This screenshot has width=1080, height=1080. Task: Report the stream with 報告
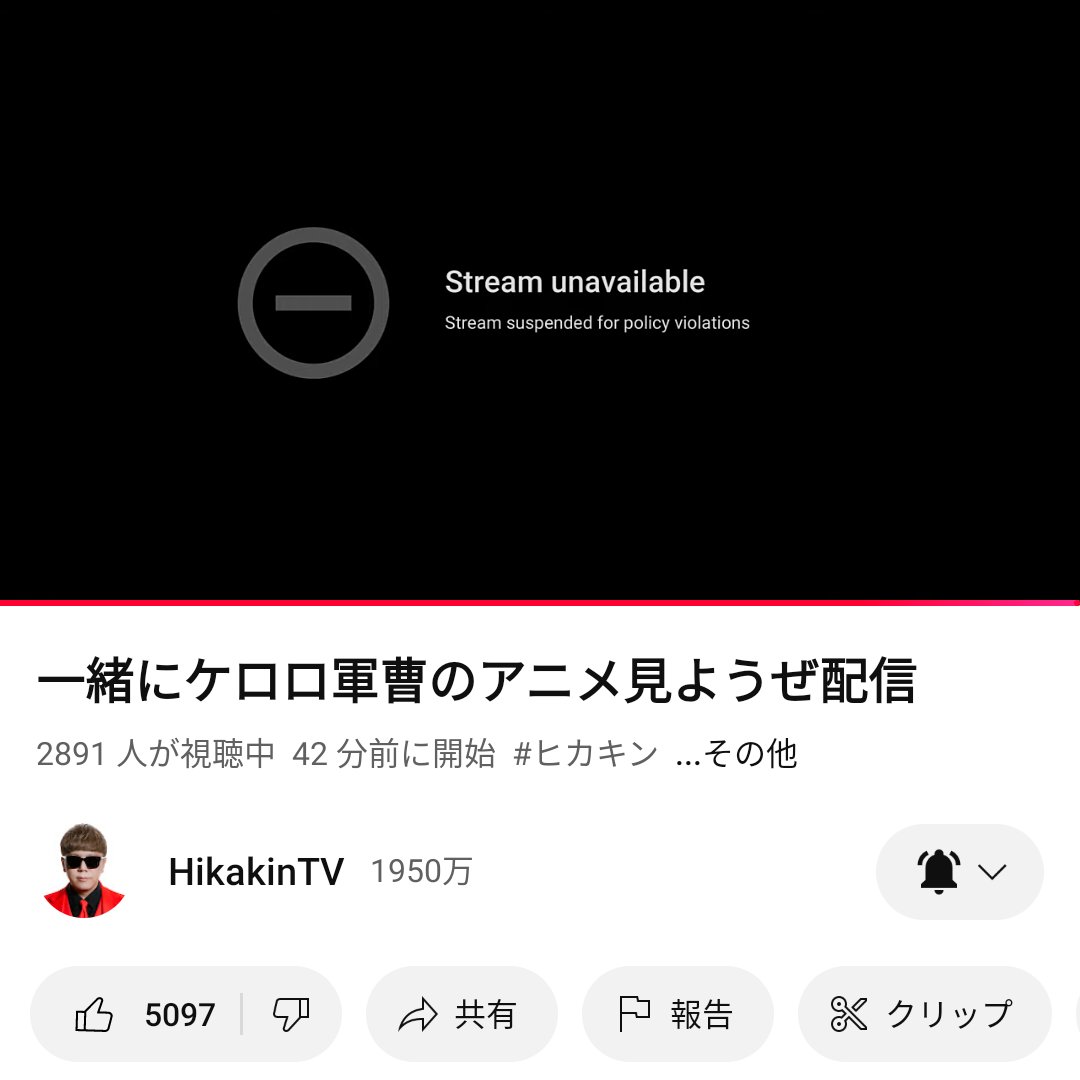tap(677, 1015)
